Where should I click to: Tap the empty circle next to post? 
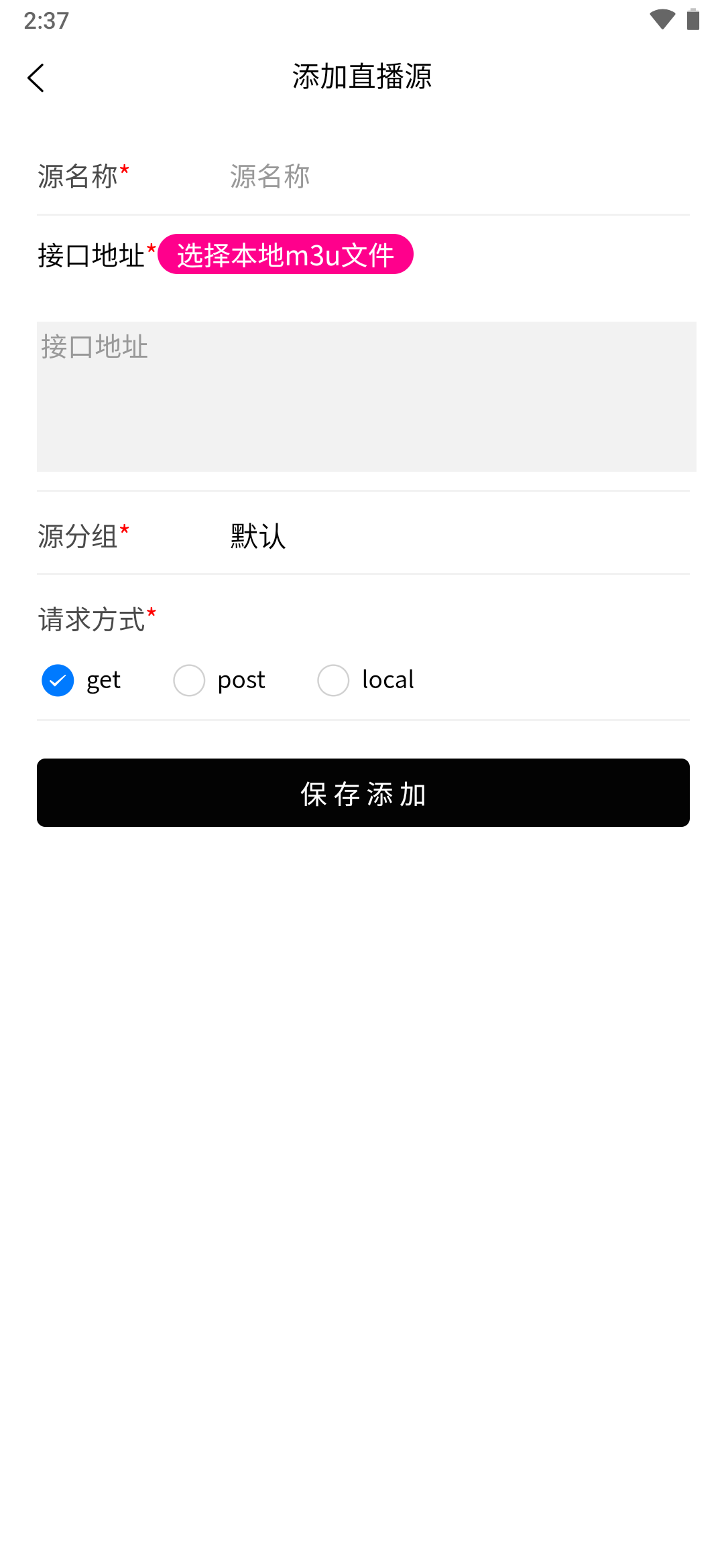[x=189, y=679]
